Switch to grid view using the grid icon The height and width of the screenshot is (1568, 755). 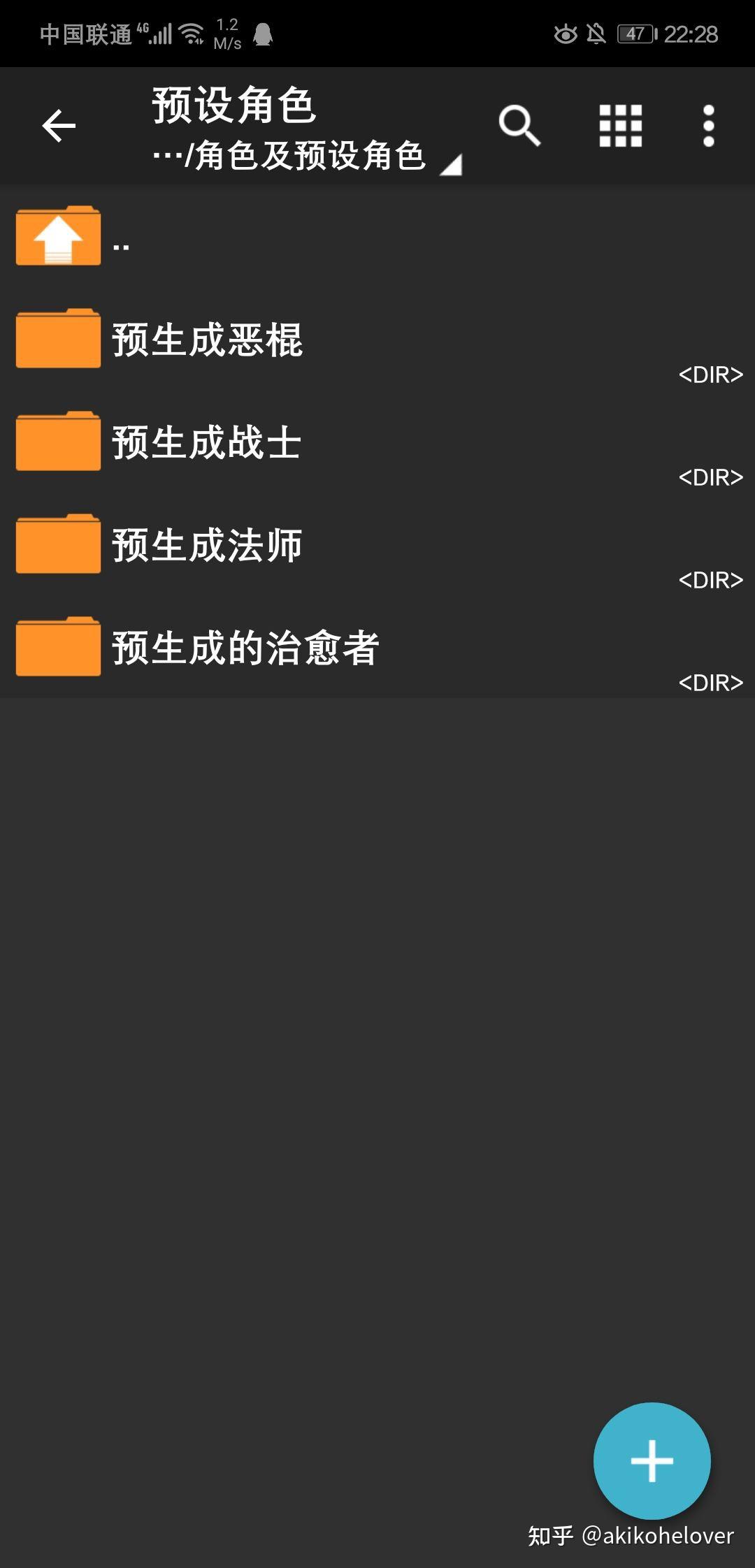click(621, 126)
